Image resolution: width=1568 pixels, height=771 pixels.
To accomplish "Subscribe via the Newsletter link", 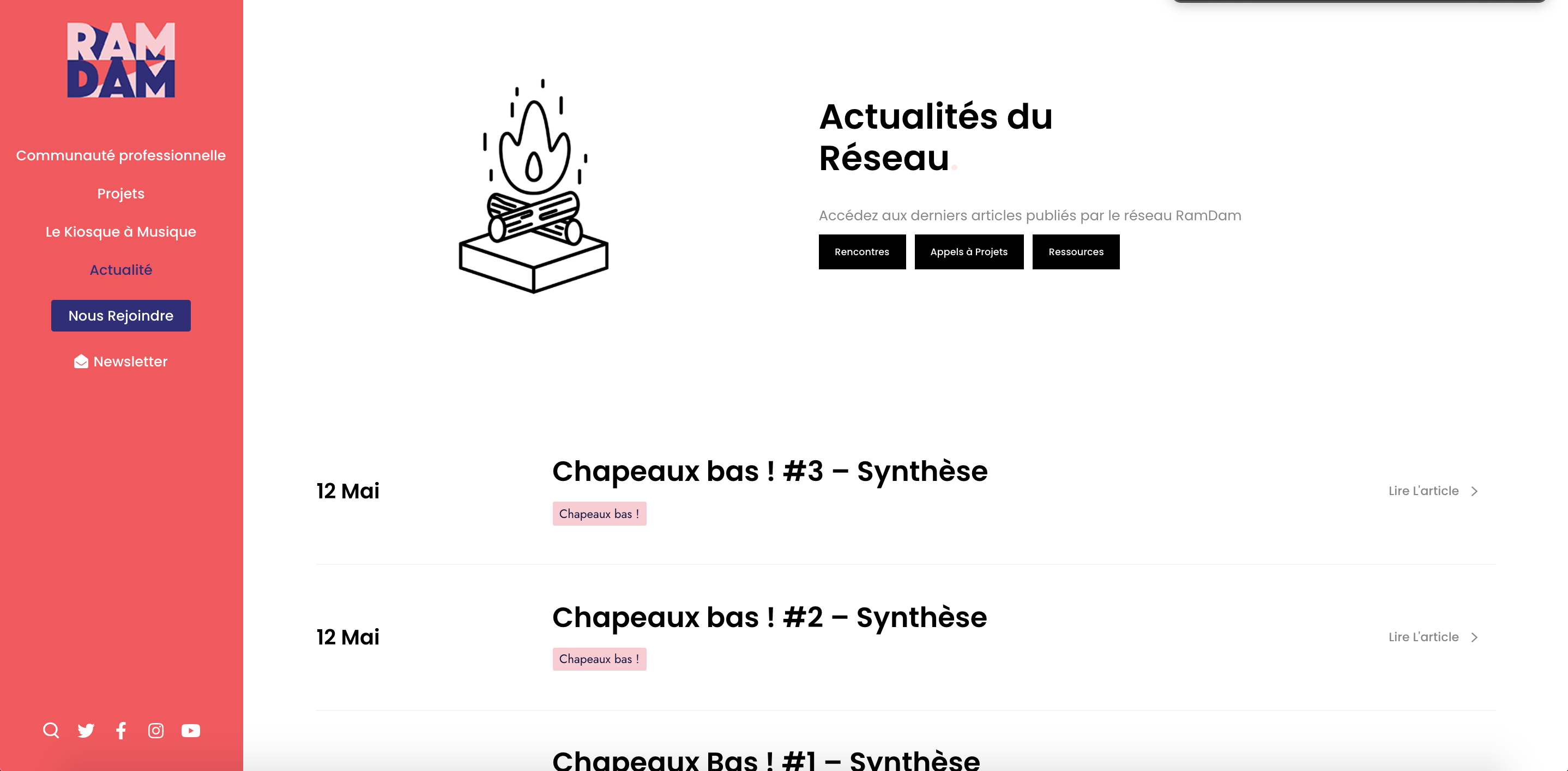I will [x=120, y=362].
